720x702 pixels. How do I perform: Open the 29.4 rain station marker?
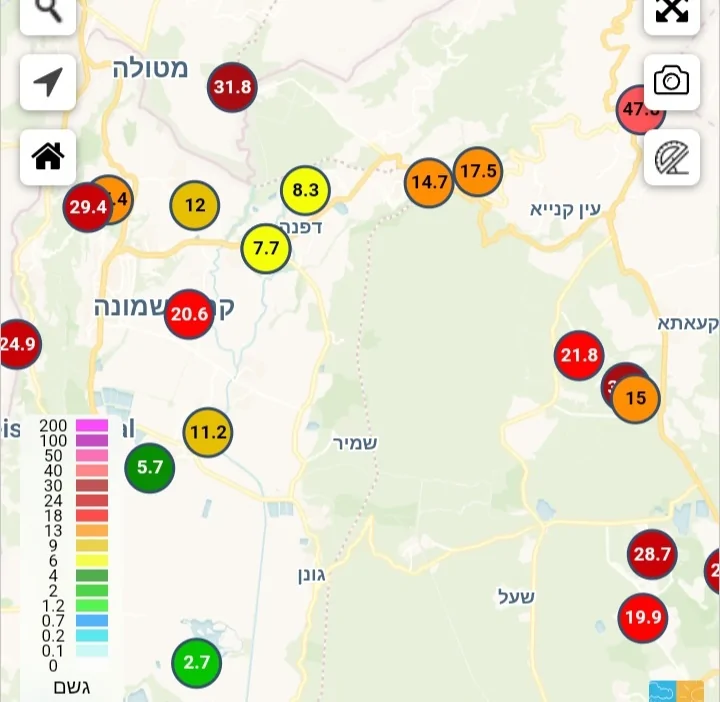86,208
